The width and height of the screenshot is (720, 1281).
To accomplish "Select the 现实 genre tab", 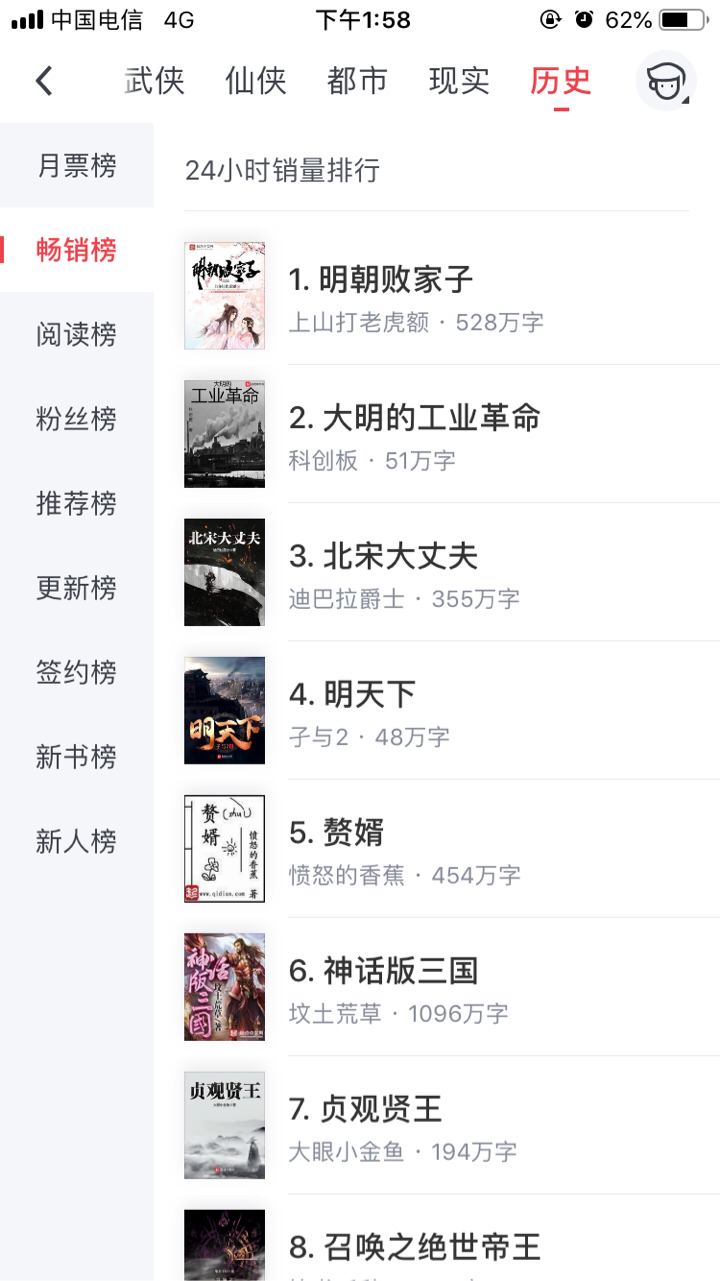I will 459,81.
